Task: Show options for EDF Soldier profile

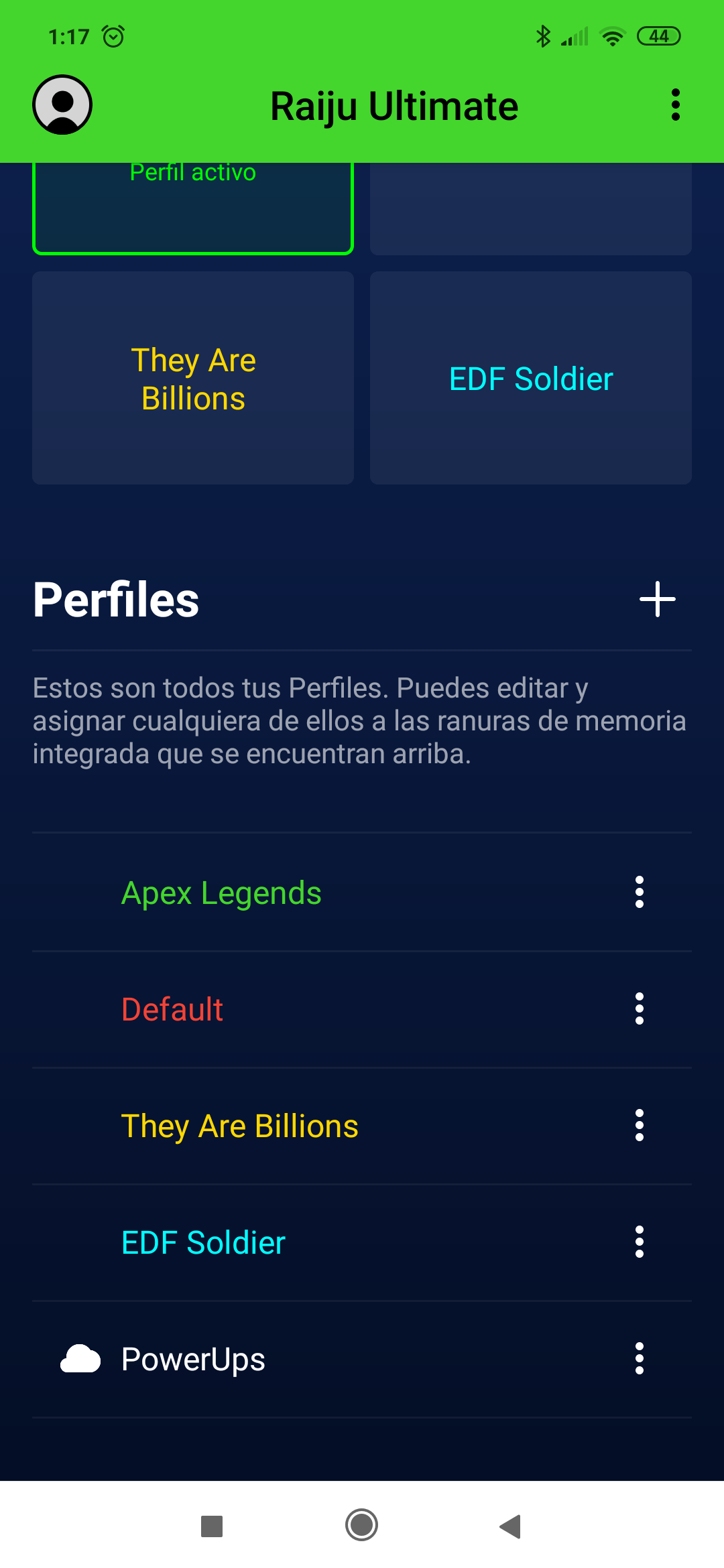Action: click(639, 1242)
